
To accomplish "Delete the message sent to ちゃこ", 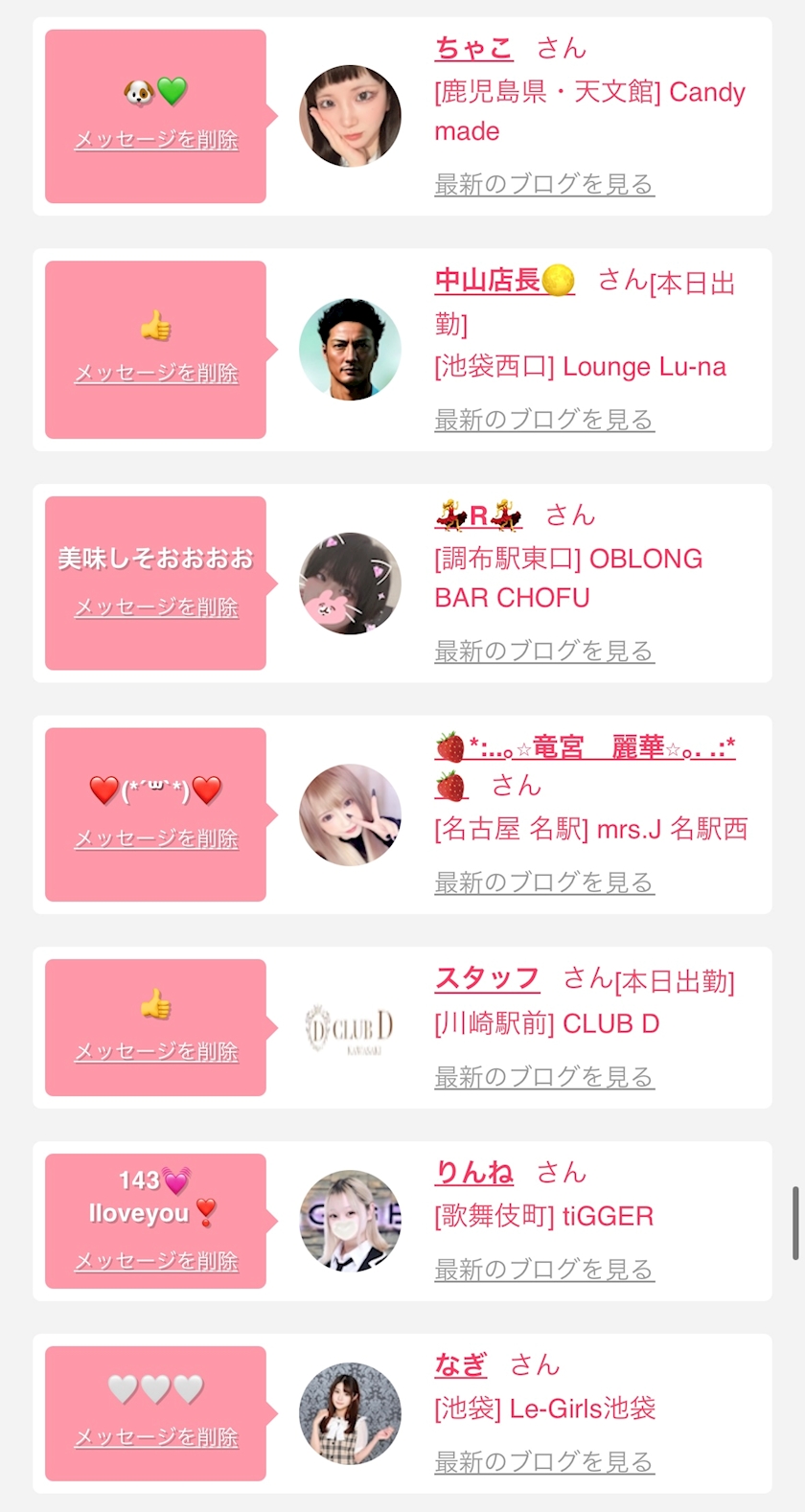I will click(156, 140).
